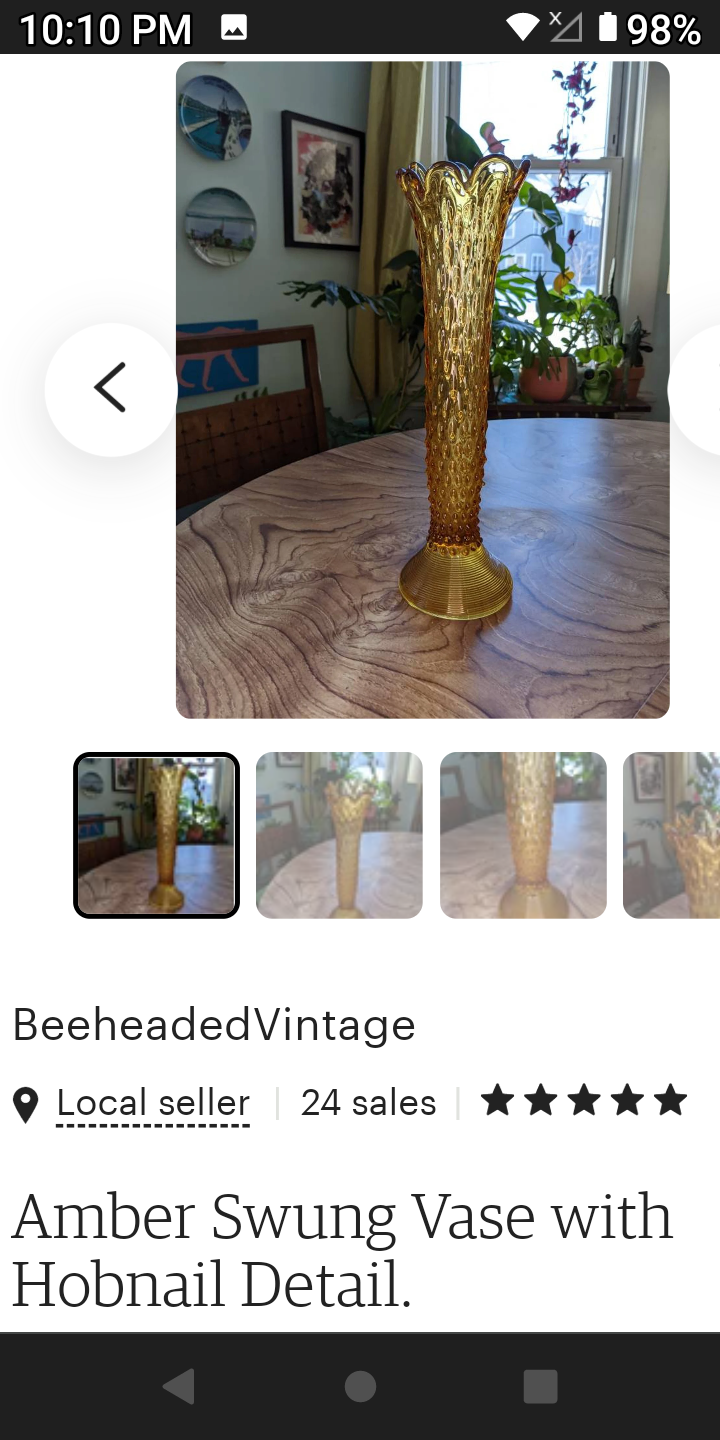Go back with the system back button

point(179,1387)
